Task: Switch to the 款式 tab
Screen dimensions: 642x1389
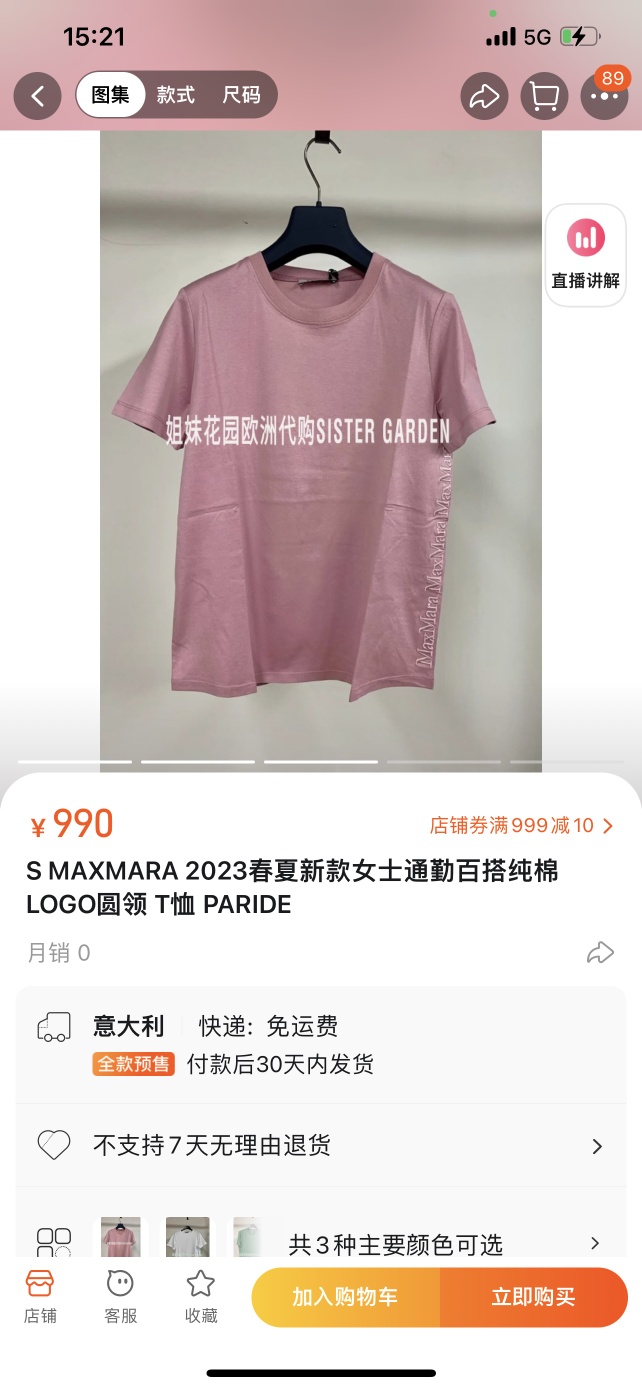Action: [175, 96]
